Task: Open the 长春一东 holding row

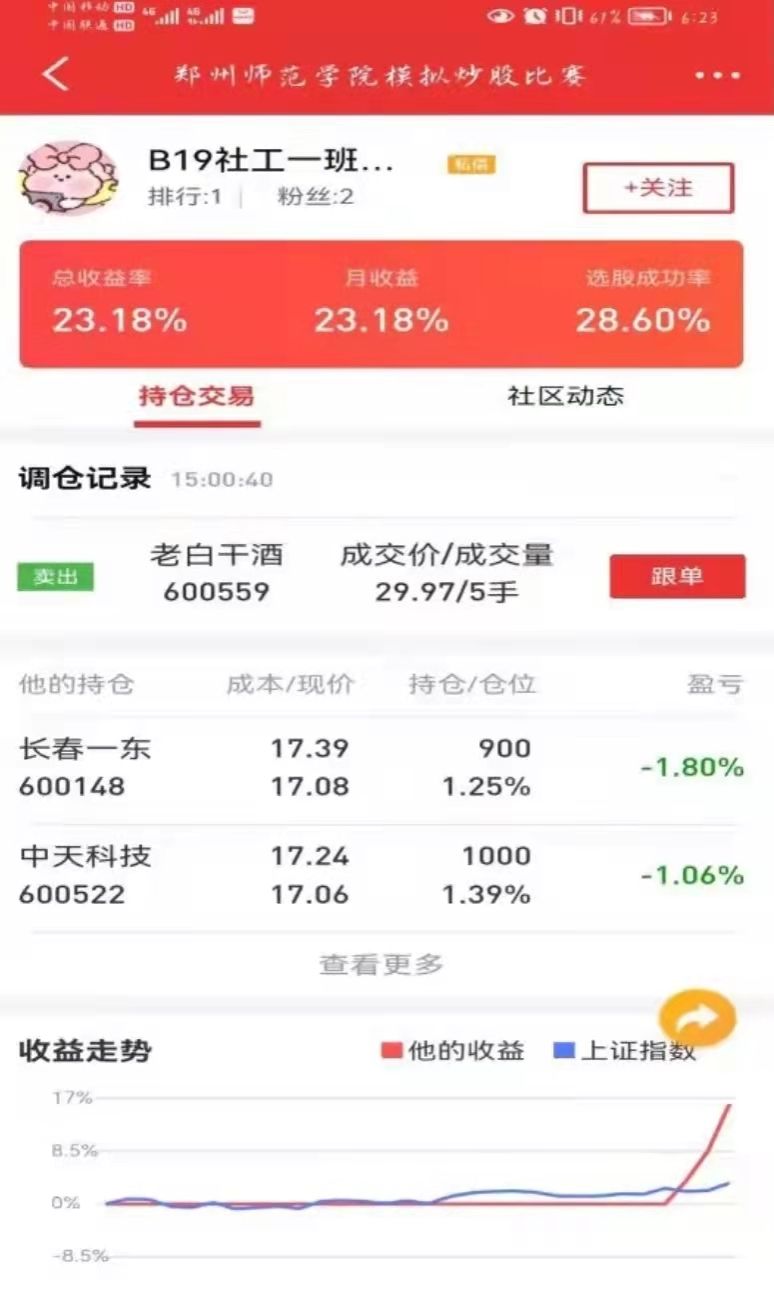Action: pyautogui.click(x=380, y=768)
